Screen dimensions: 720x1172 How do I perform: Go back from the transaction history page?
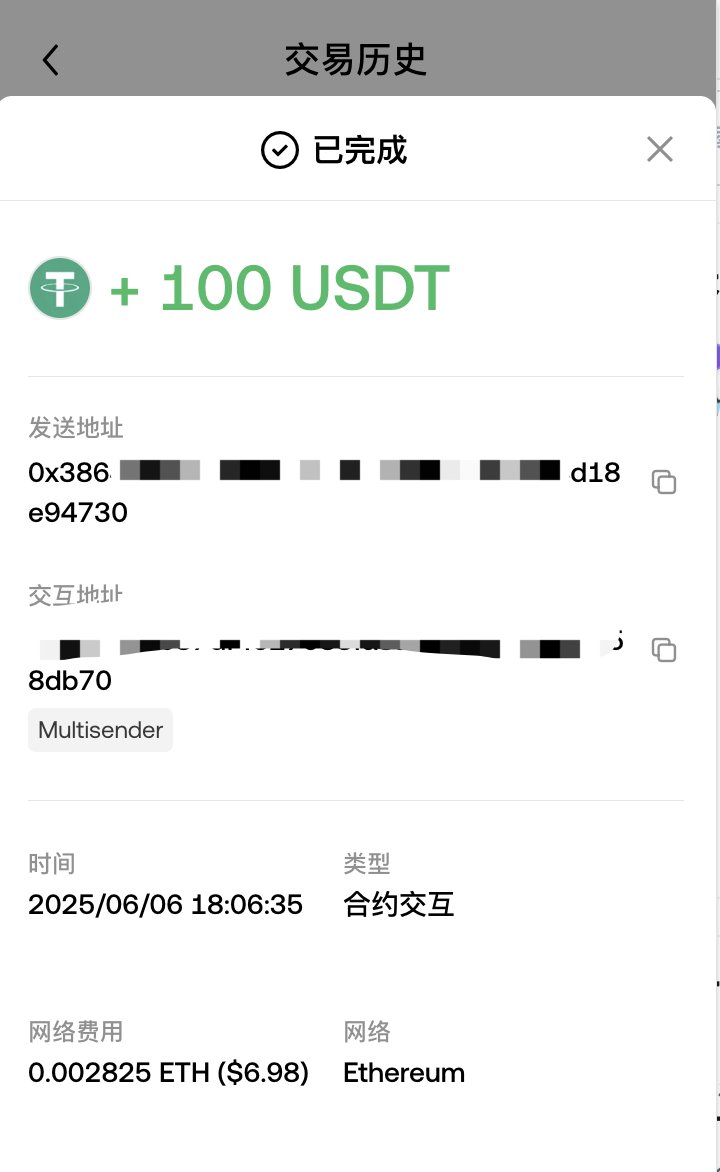click(x=50, y=61)
